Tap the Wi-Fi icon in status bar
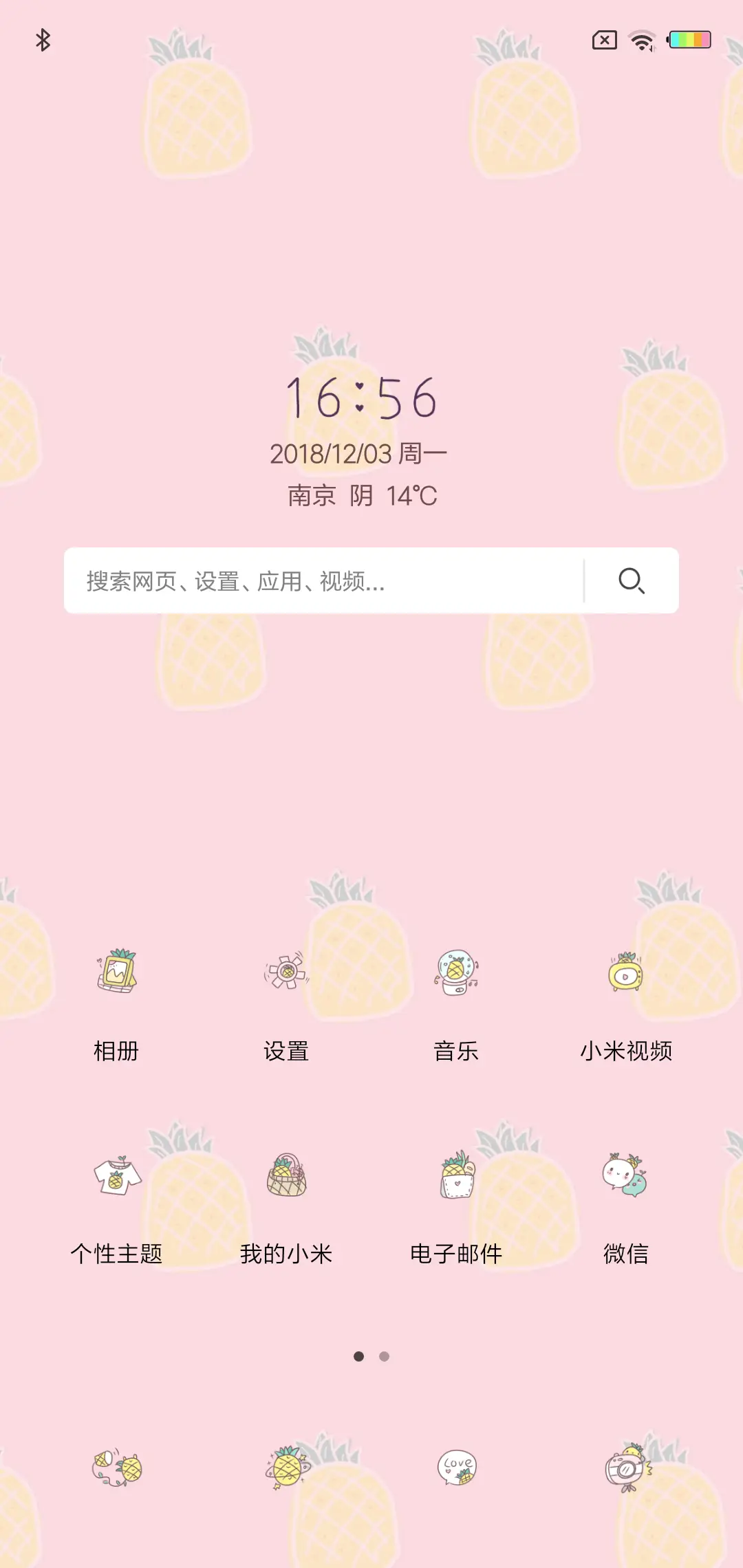Viewport: 743px width, 1568px height. (x=641, y=39)
